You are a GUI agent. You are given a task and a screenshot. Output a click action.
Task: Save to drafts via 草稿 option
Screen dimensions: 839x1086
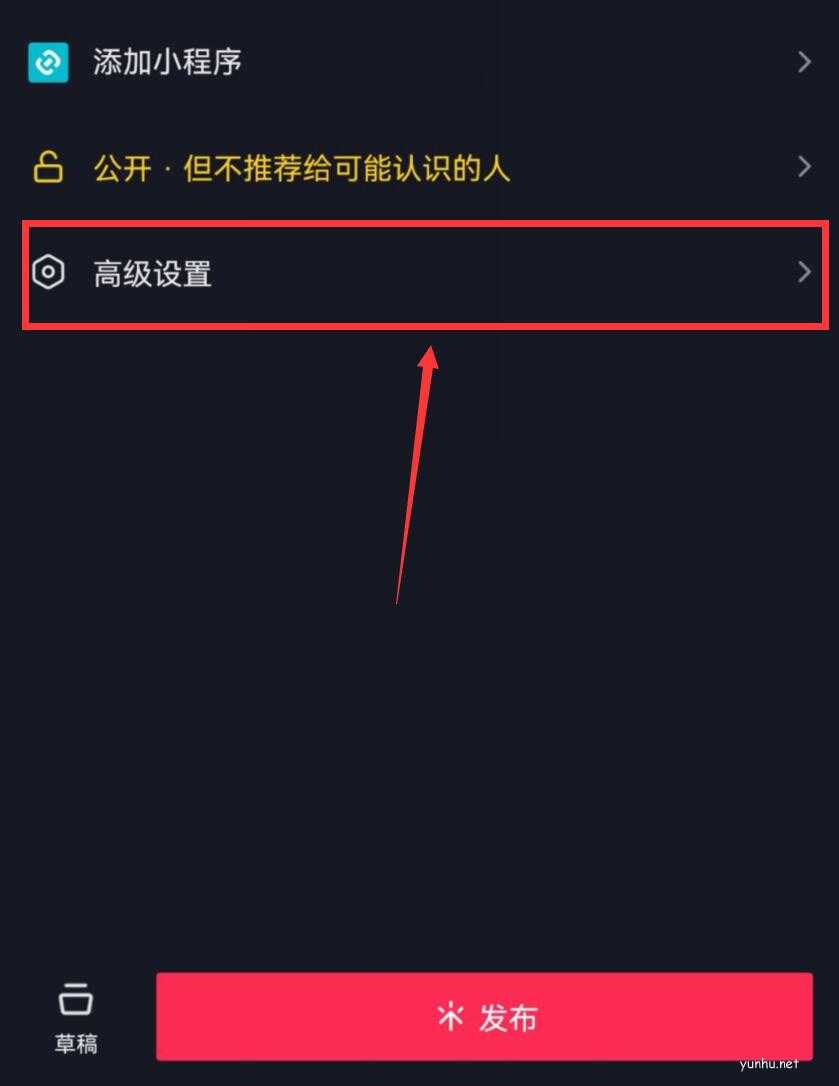point(75,1016)
